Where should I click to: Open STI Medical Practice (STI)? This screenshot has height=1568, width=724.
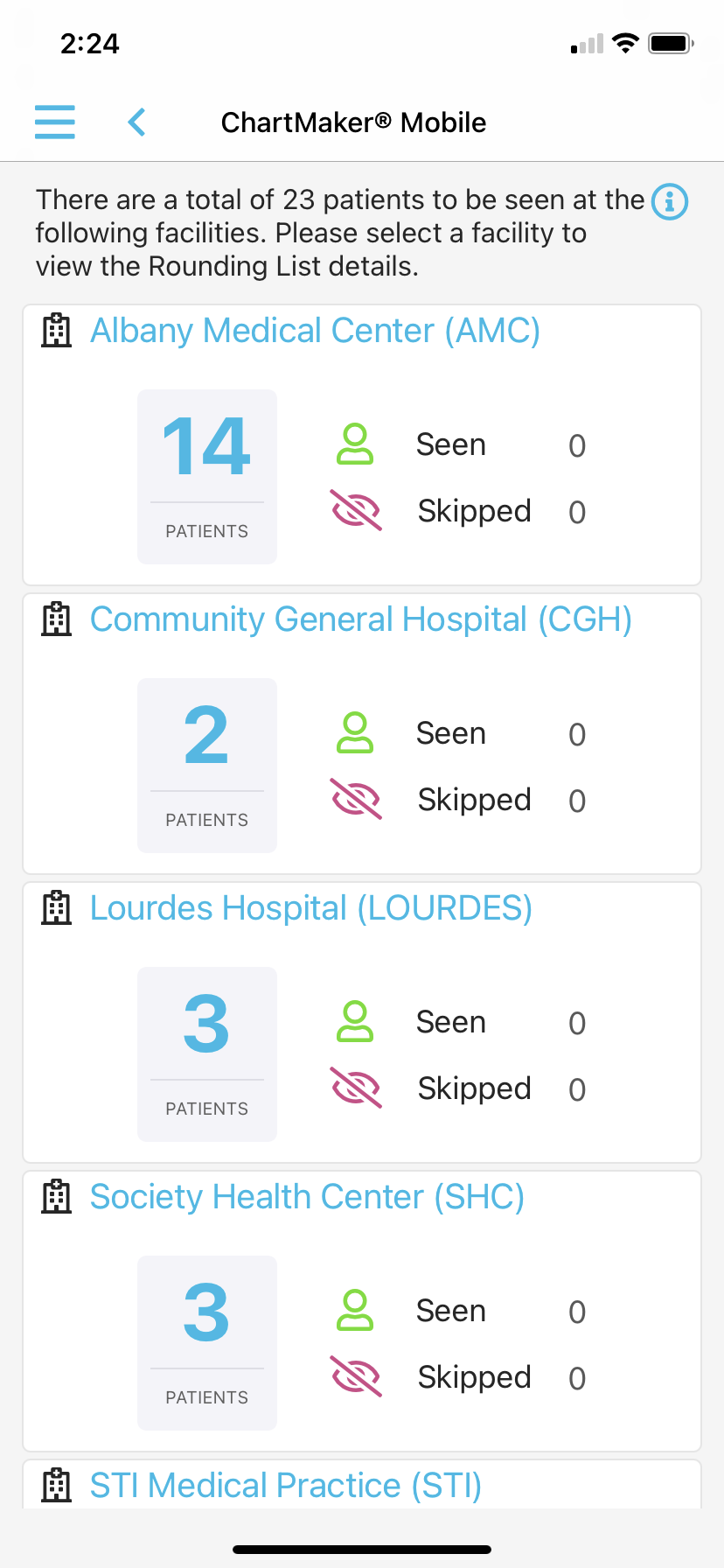click(x=286, y=1486)
